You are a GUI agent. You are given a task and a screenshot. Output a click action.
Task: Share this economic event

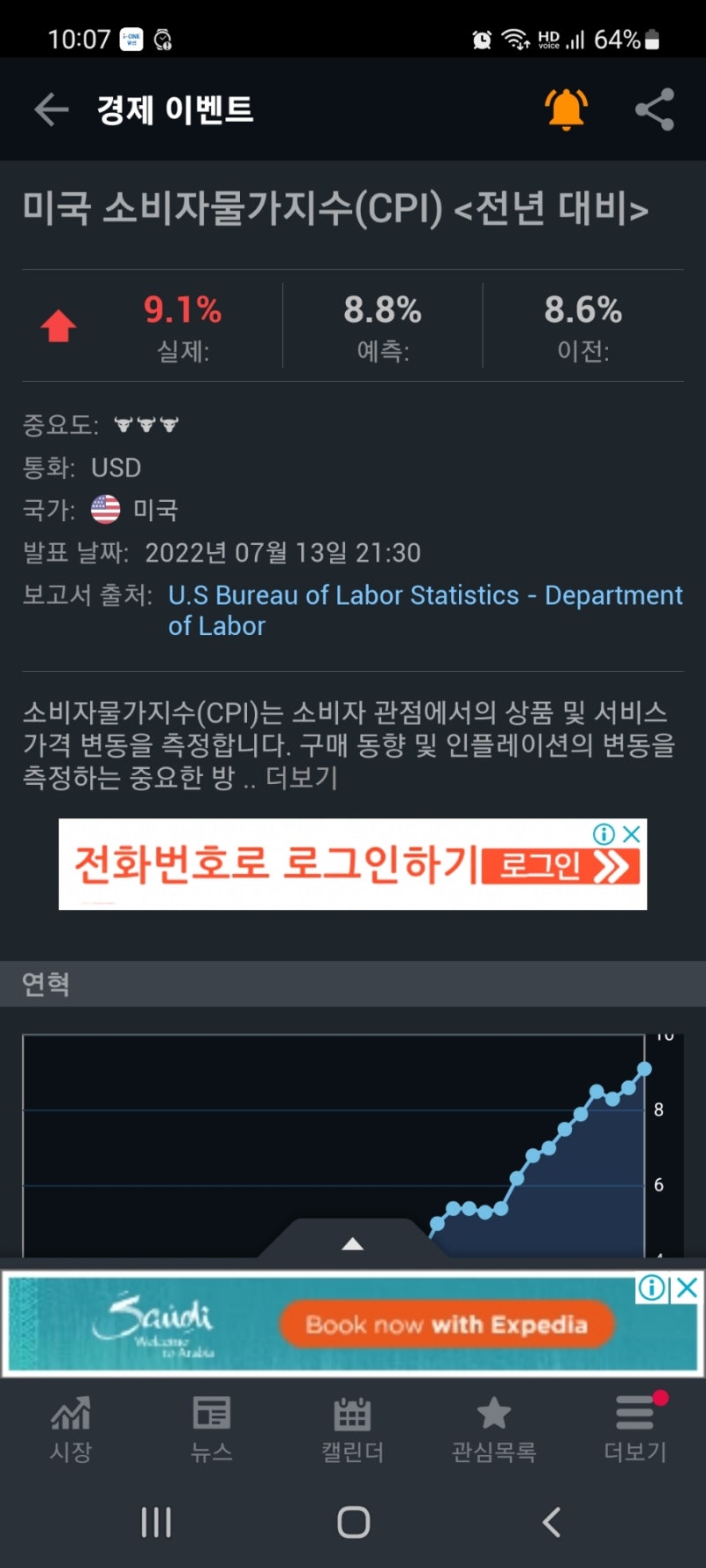[x=653, y=109]
